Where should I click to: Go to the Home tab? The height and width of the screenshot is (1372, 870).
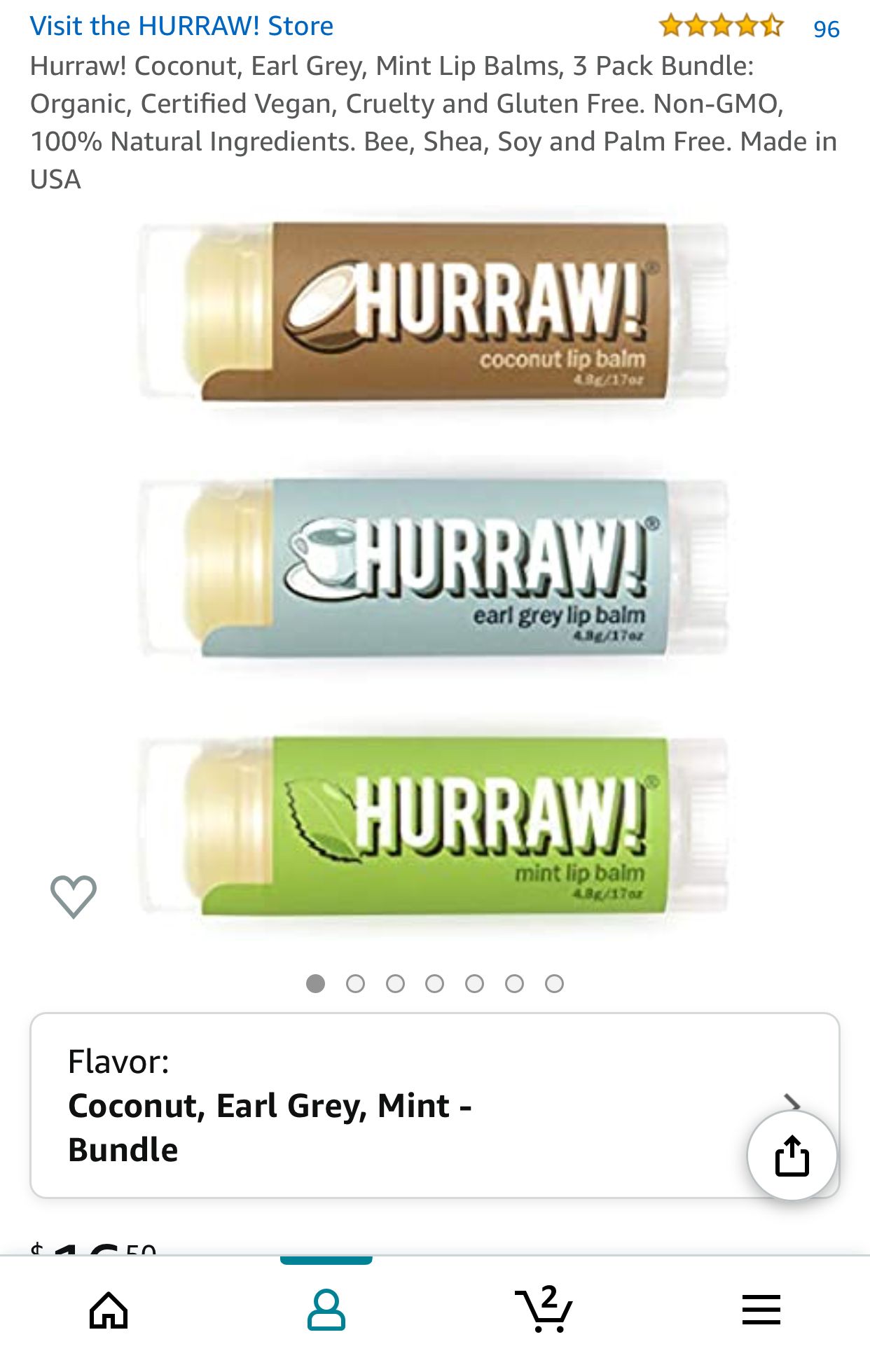click(109, 1310)
